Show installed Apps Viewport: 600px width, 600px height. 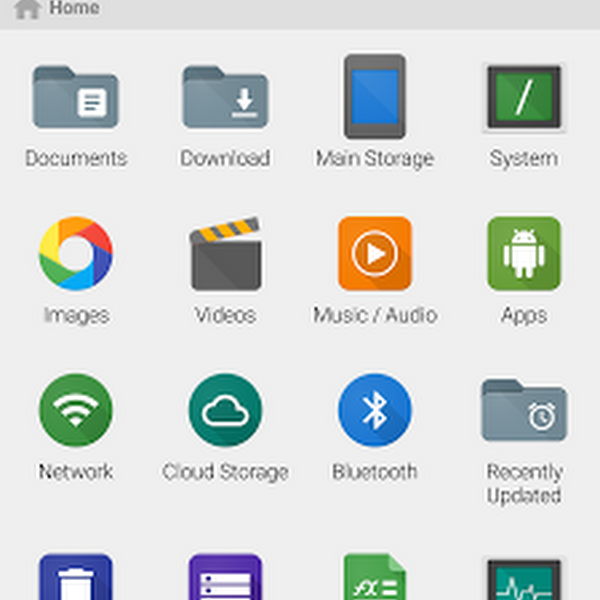tap(524, 254)
